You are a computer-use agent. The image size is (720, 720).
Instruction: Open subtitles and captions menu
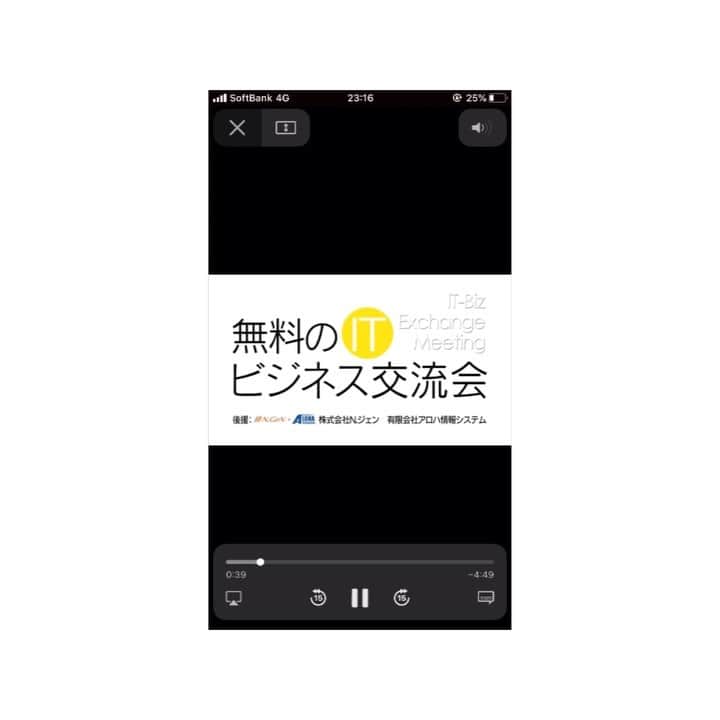pos(486,598)
